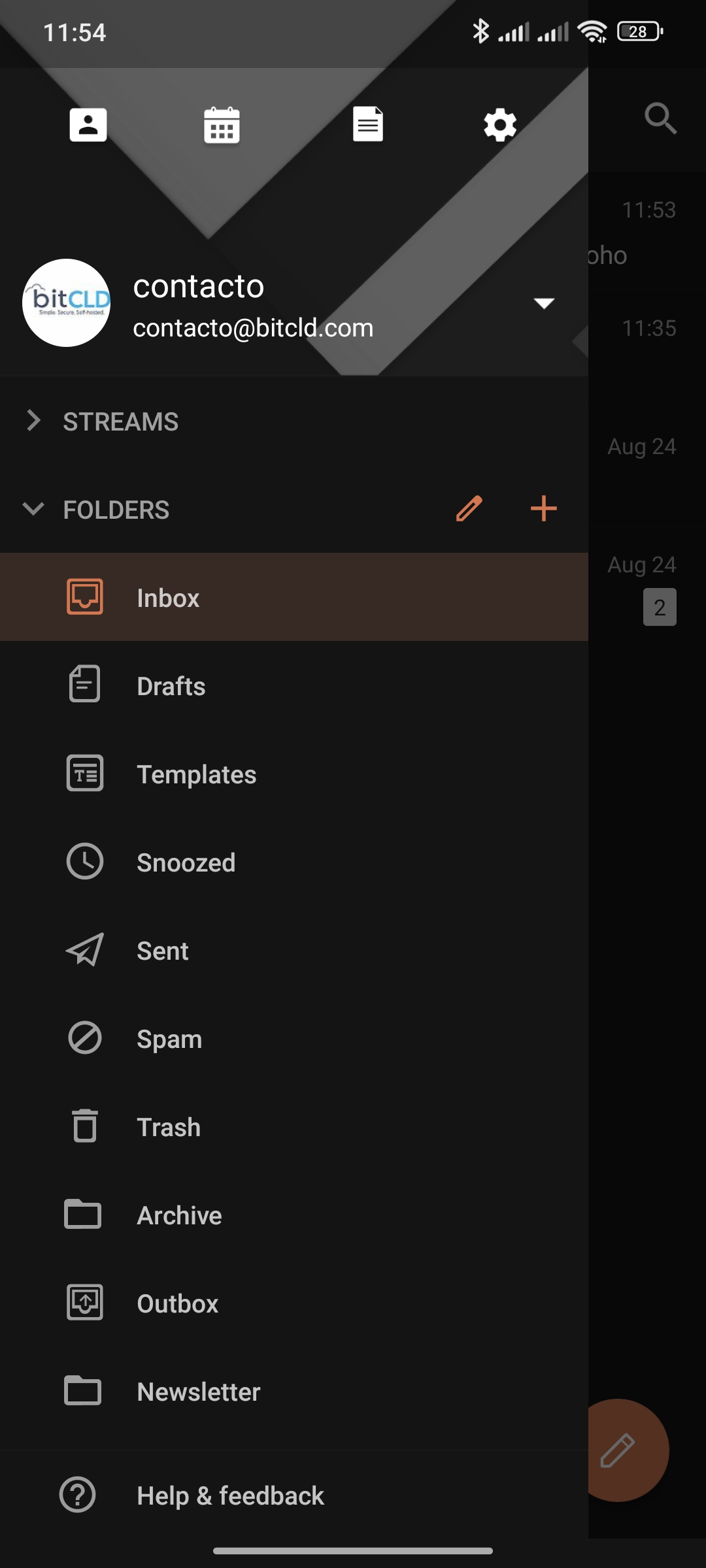Open the Outbox folder
The height and width of the screenshot is (1568, 706).
point(178,1303)
